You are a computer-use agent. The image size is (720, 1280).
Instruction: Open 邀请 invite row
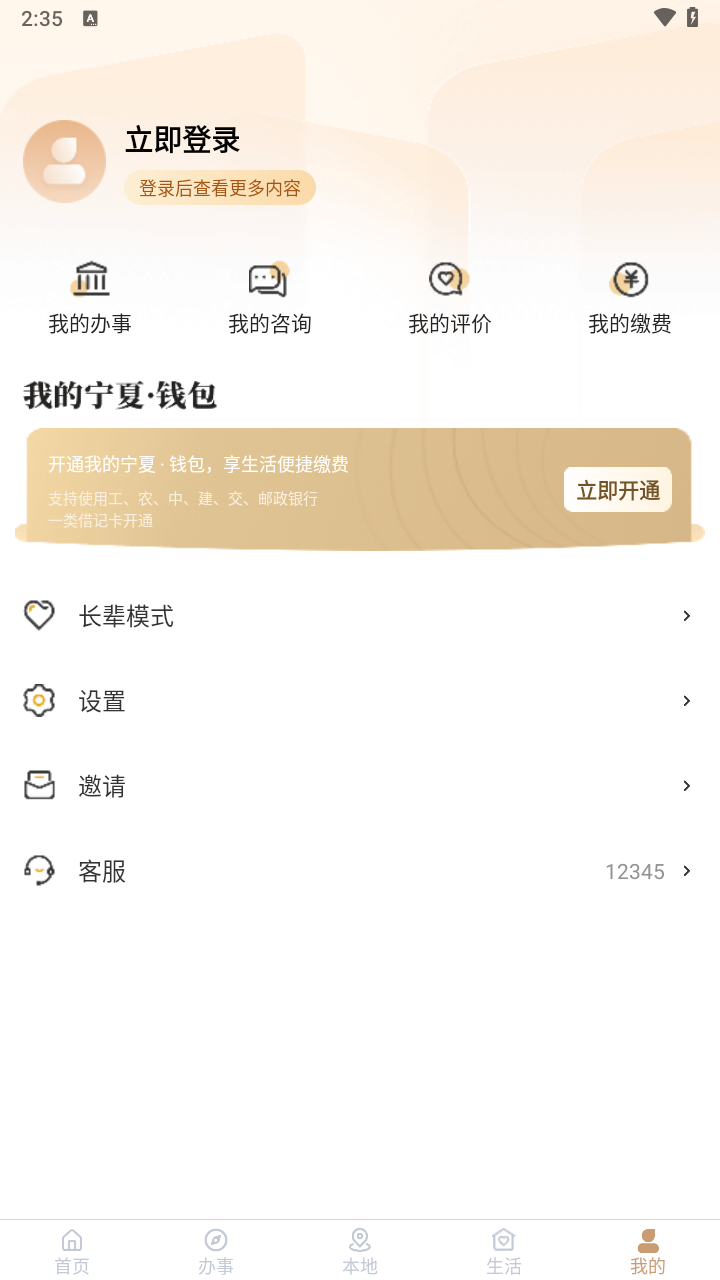(360, 786)
